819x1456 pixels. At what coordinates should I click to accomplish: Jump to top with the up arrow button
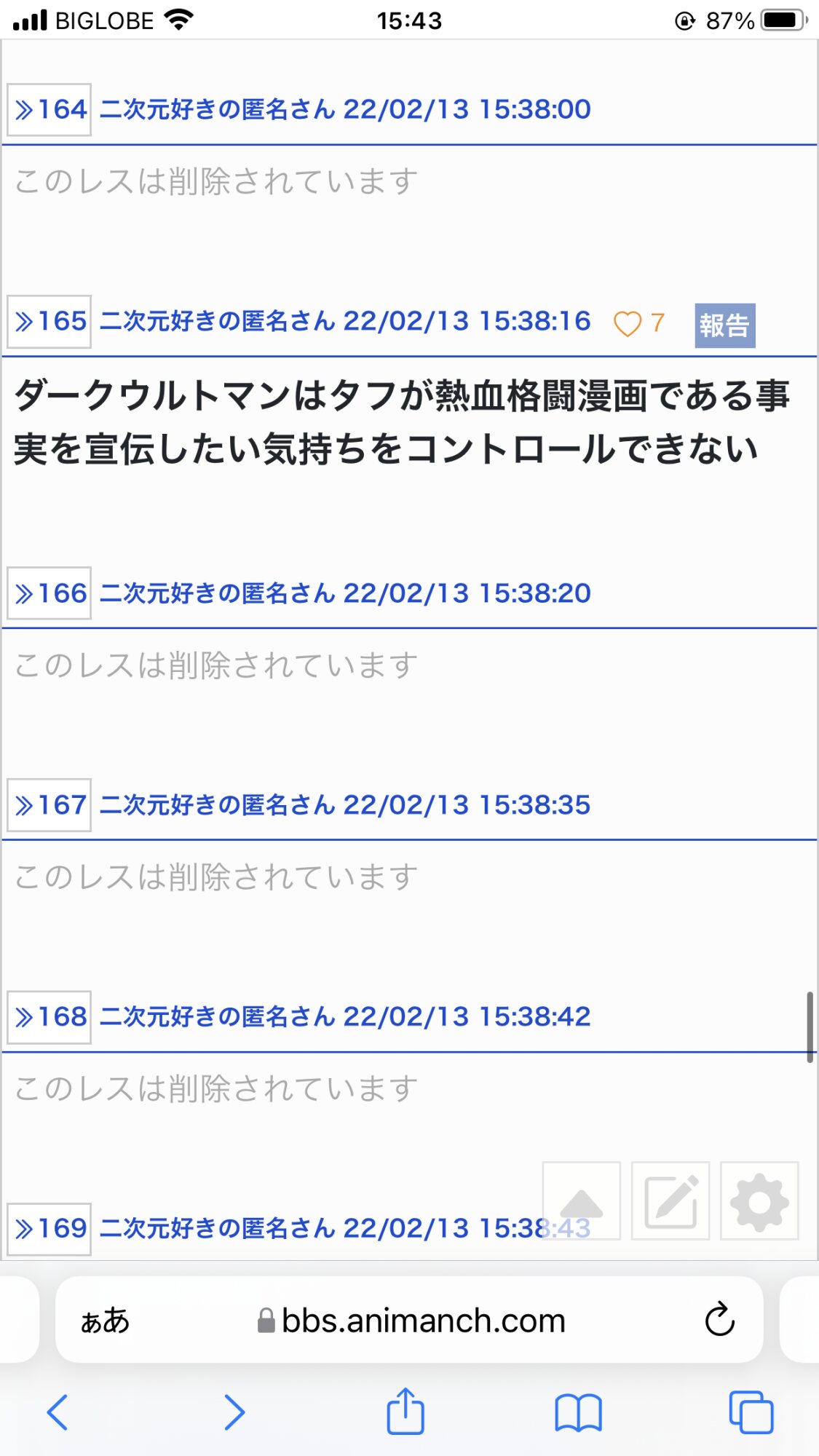pos(582,1201)
